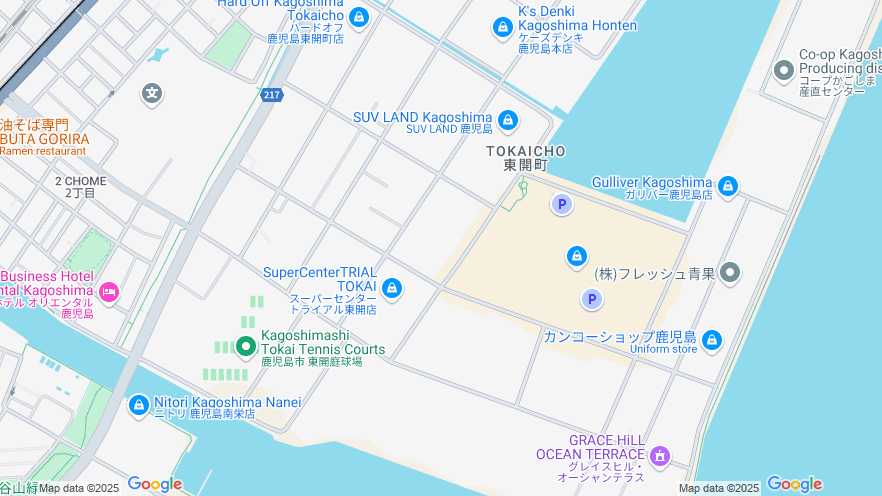Select the K's Denki Kagoshima Honten pin
The image size is (882, 496).
[x=503, y=29]
